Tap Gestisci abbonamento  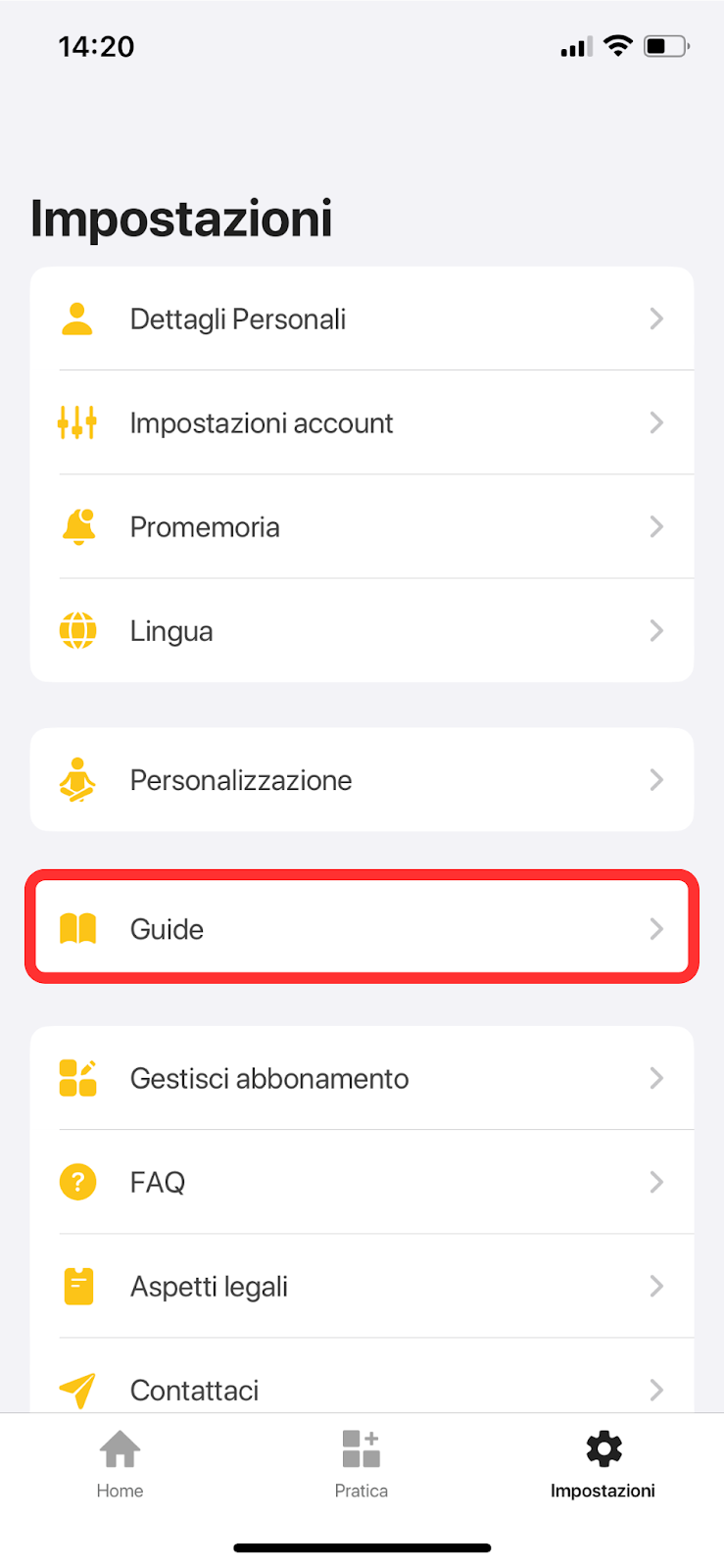pos(362,1078)
